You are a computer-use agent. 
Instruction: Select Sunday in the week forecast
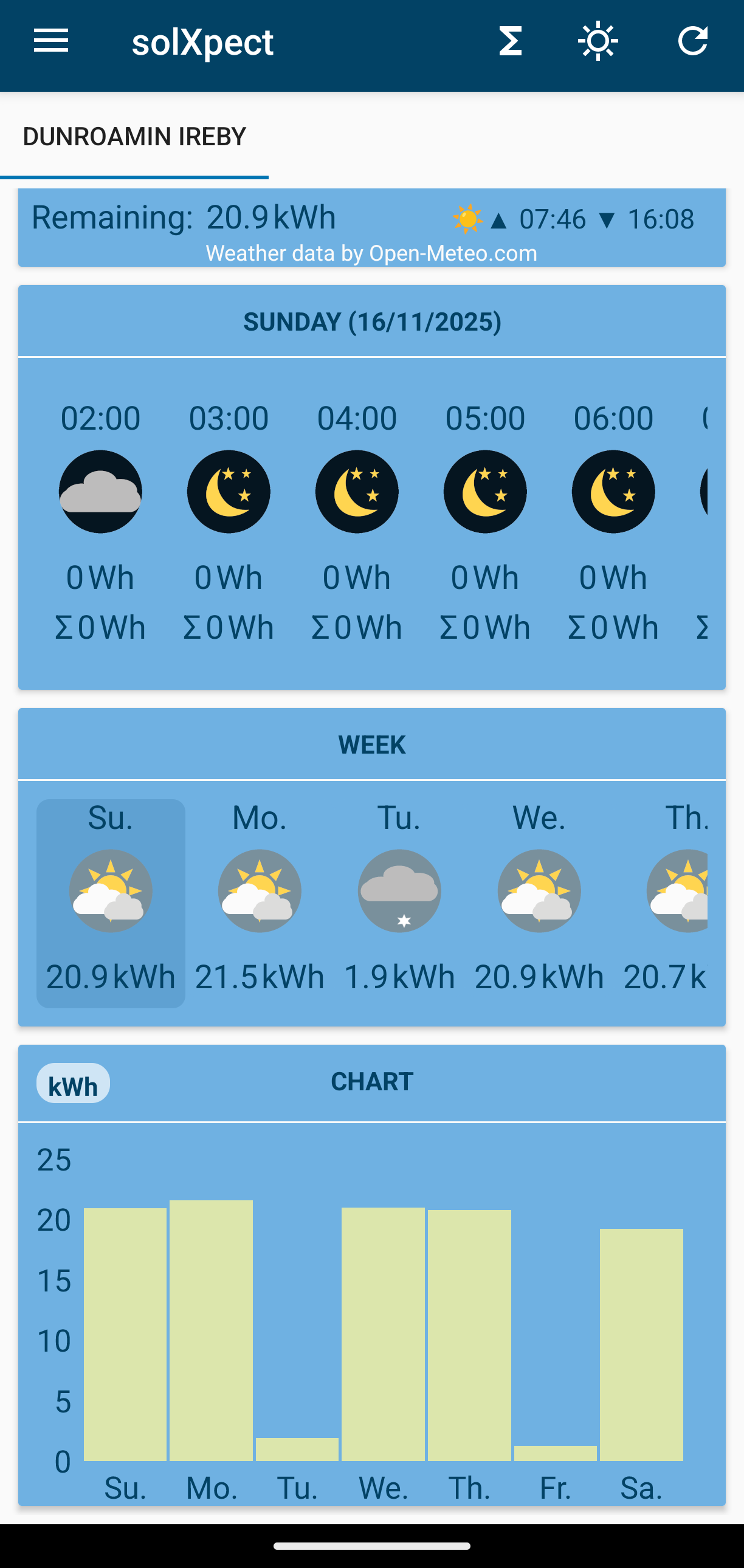(x=111, y=903)
